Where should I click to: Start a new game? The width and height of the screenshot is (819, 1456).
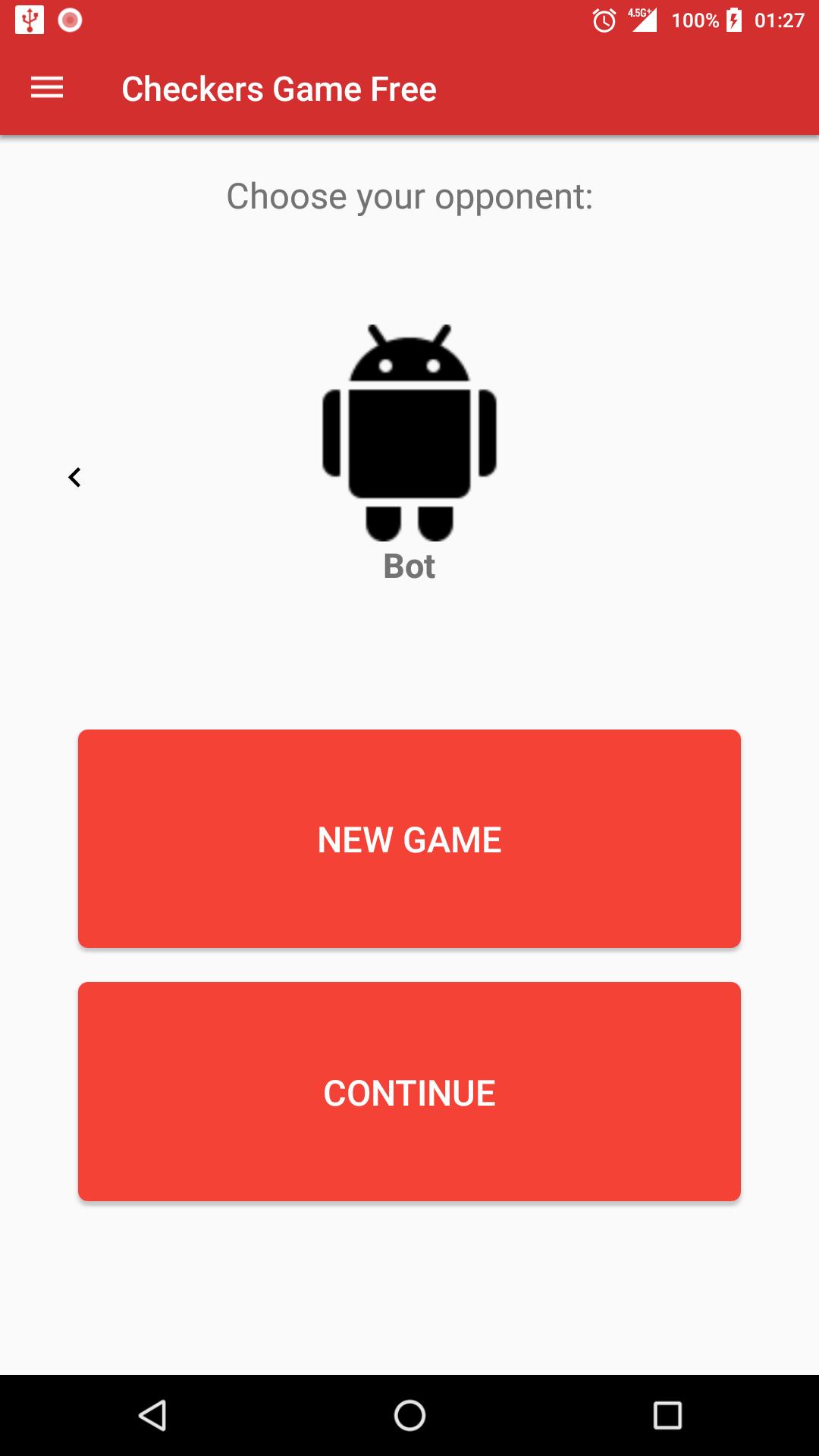point(409,839)
